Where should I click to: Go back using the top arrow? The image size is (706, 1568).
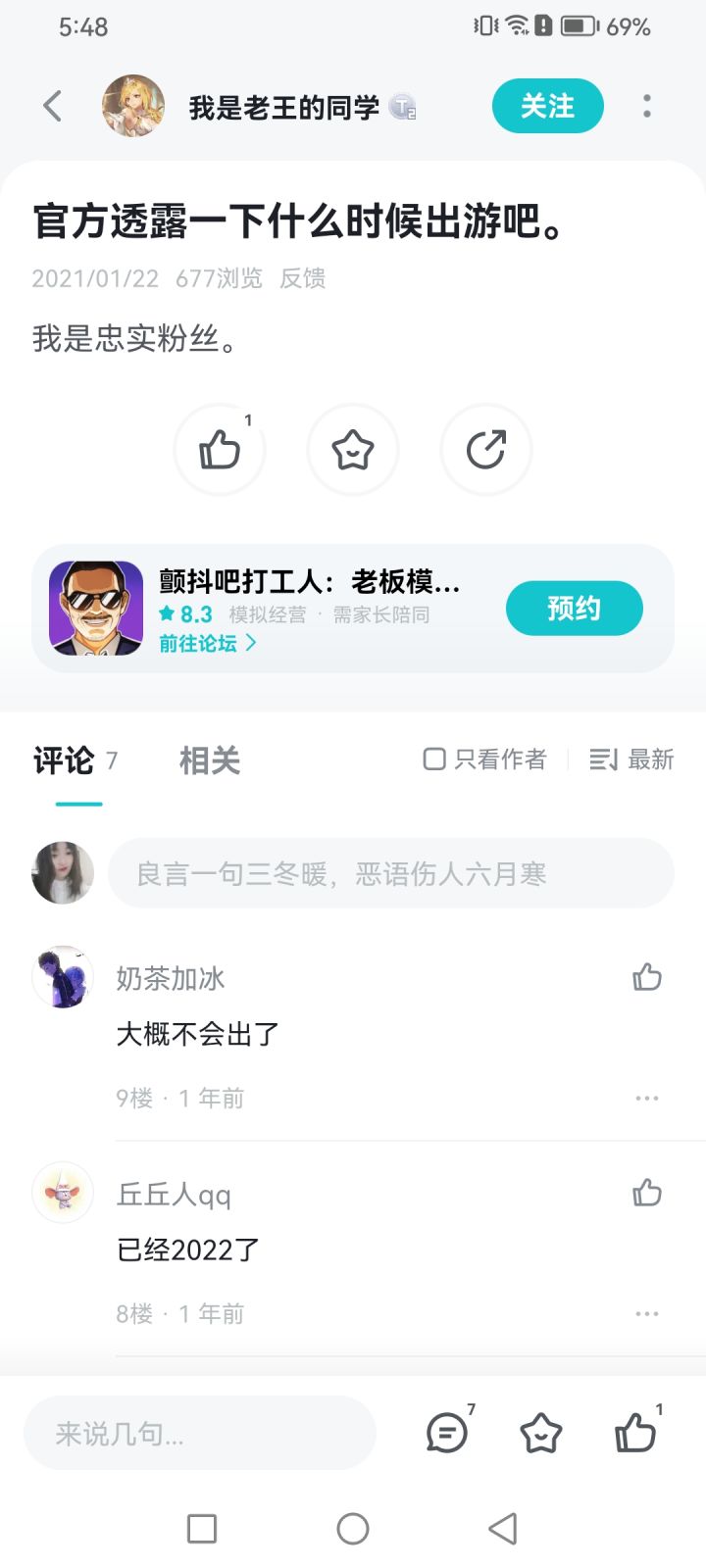click(x=53, y=106)
